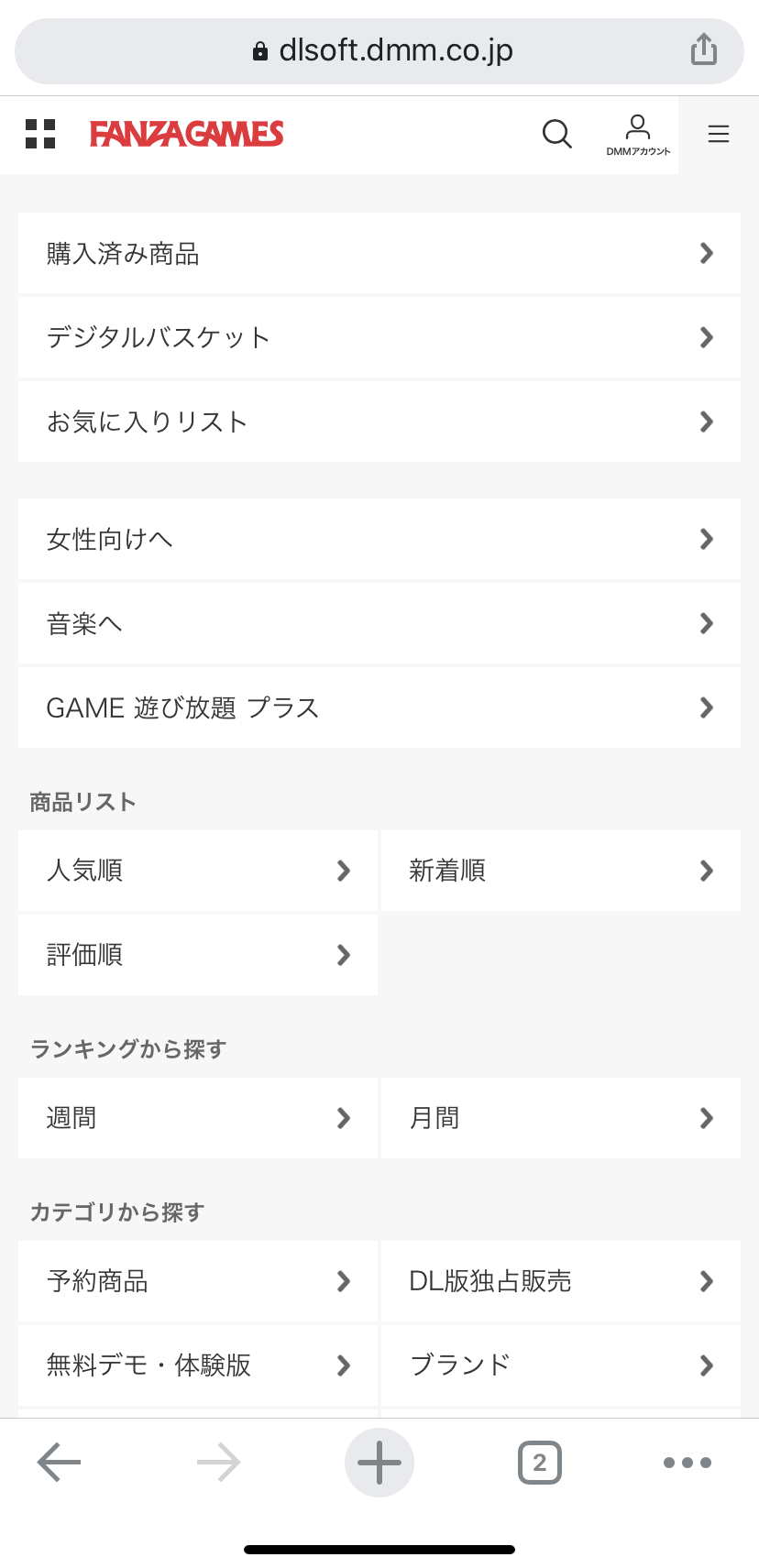Open the 週間 ranking

198,1118
